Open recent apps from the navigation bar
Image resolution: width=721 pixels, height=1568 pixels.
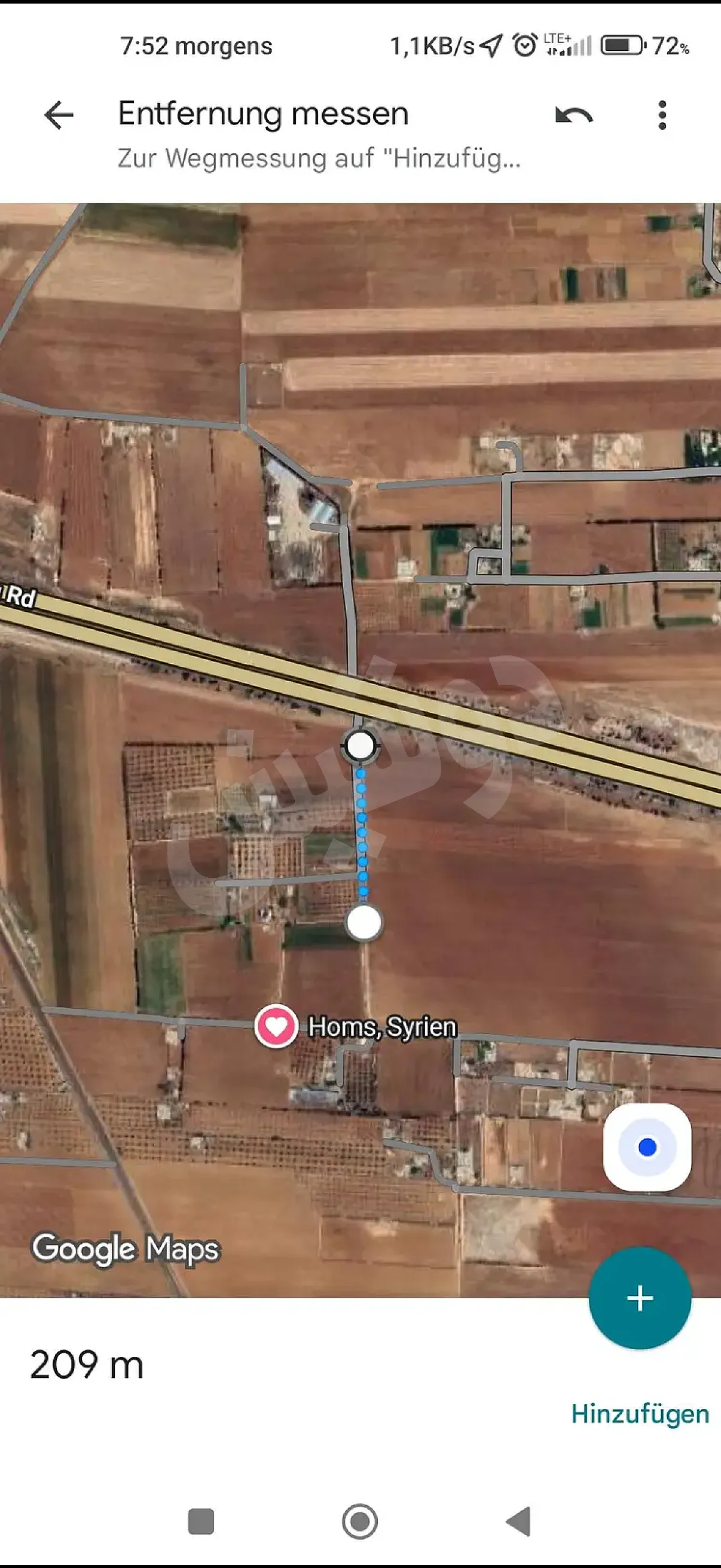[201, 1521]
